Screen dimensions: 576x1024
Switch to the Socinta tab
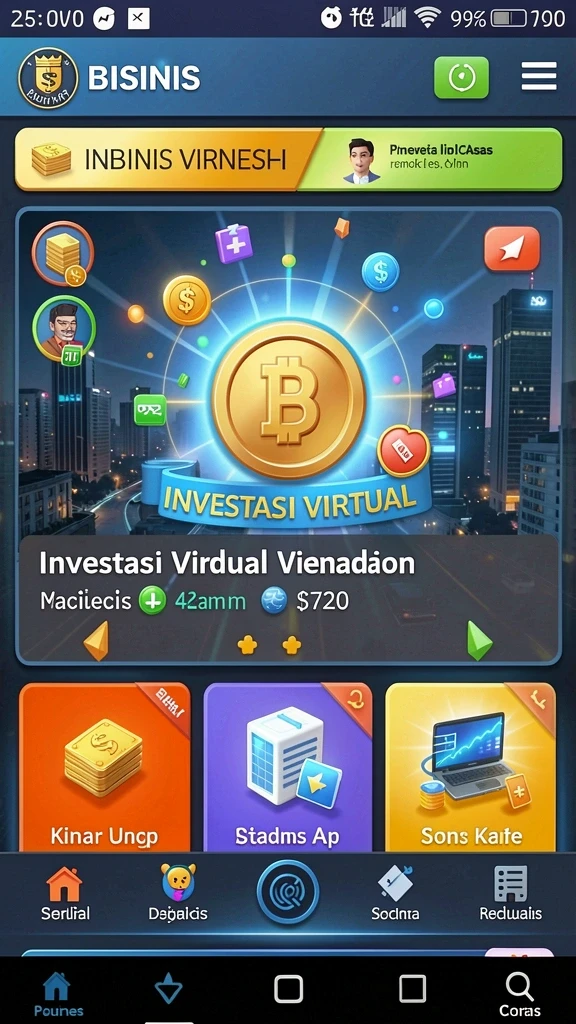396,893
